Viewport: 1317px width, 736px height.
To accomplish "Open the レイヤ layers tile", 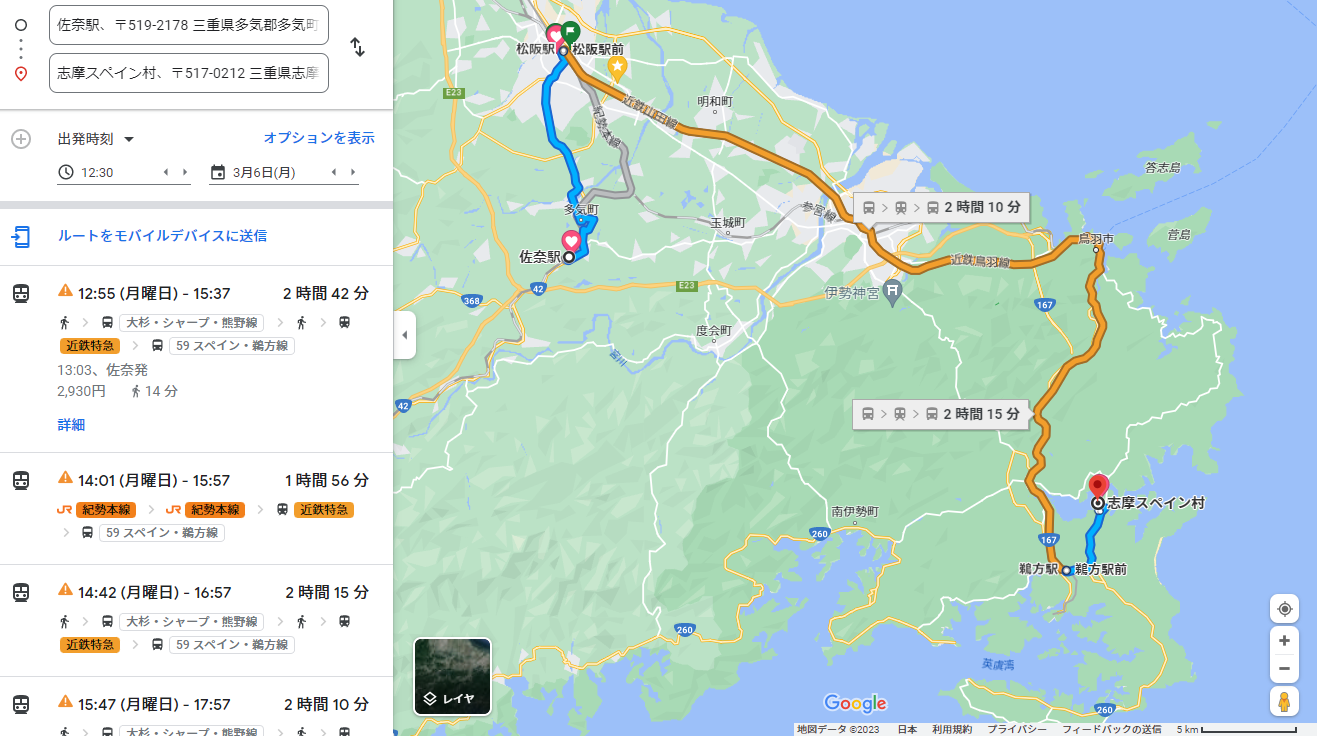I will coord(453,676).
